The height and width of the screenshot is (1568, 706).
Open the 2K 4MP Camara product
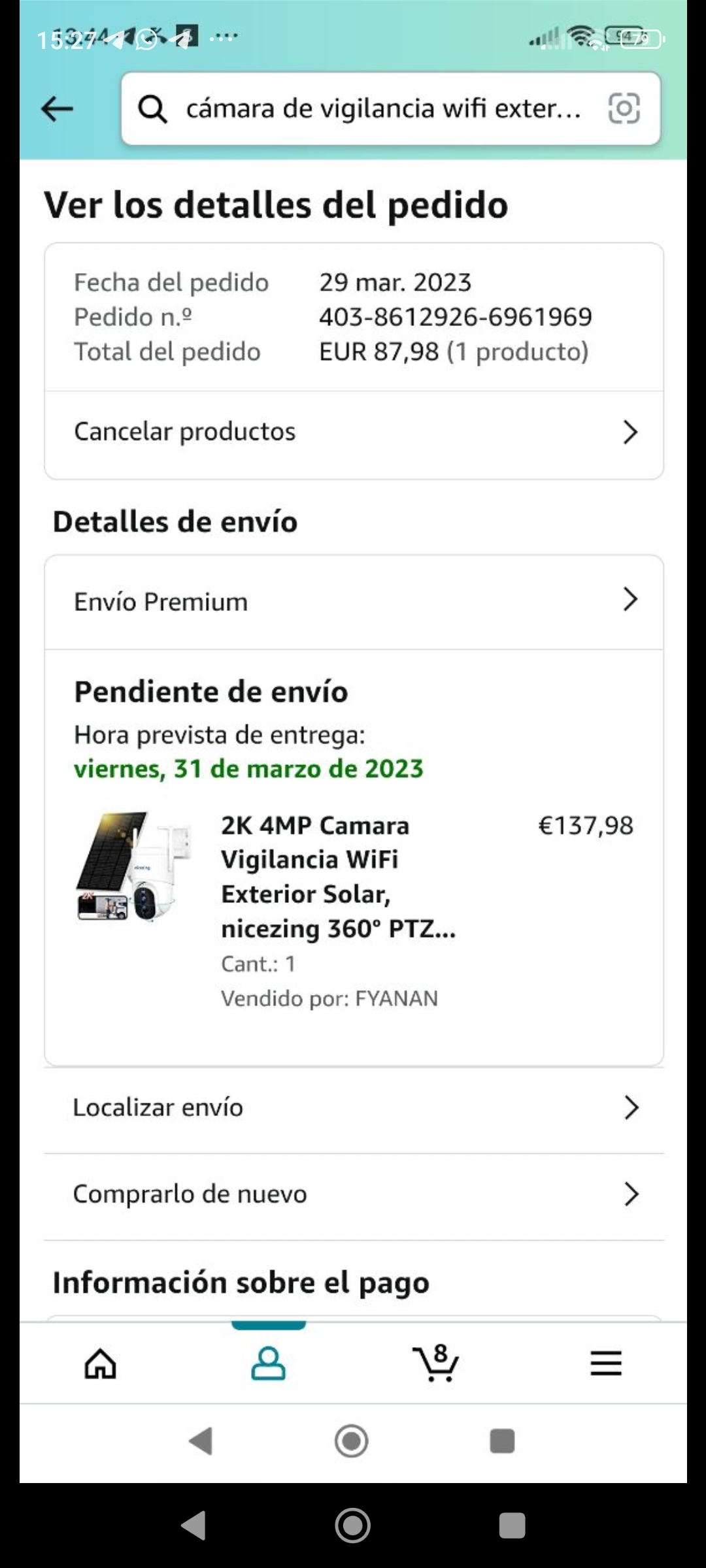[338, 876]
